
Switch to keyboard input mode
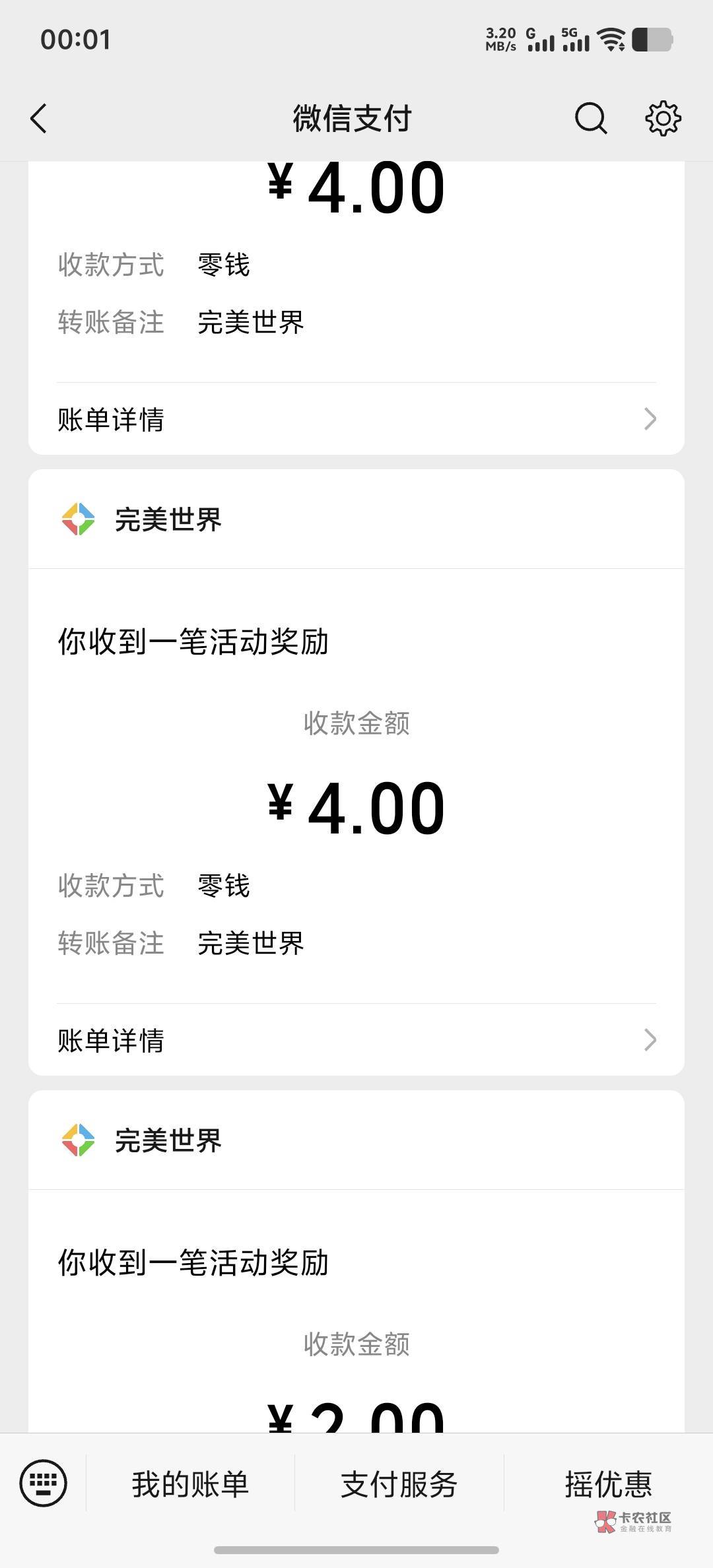(x=44, y=1484)
